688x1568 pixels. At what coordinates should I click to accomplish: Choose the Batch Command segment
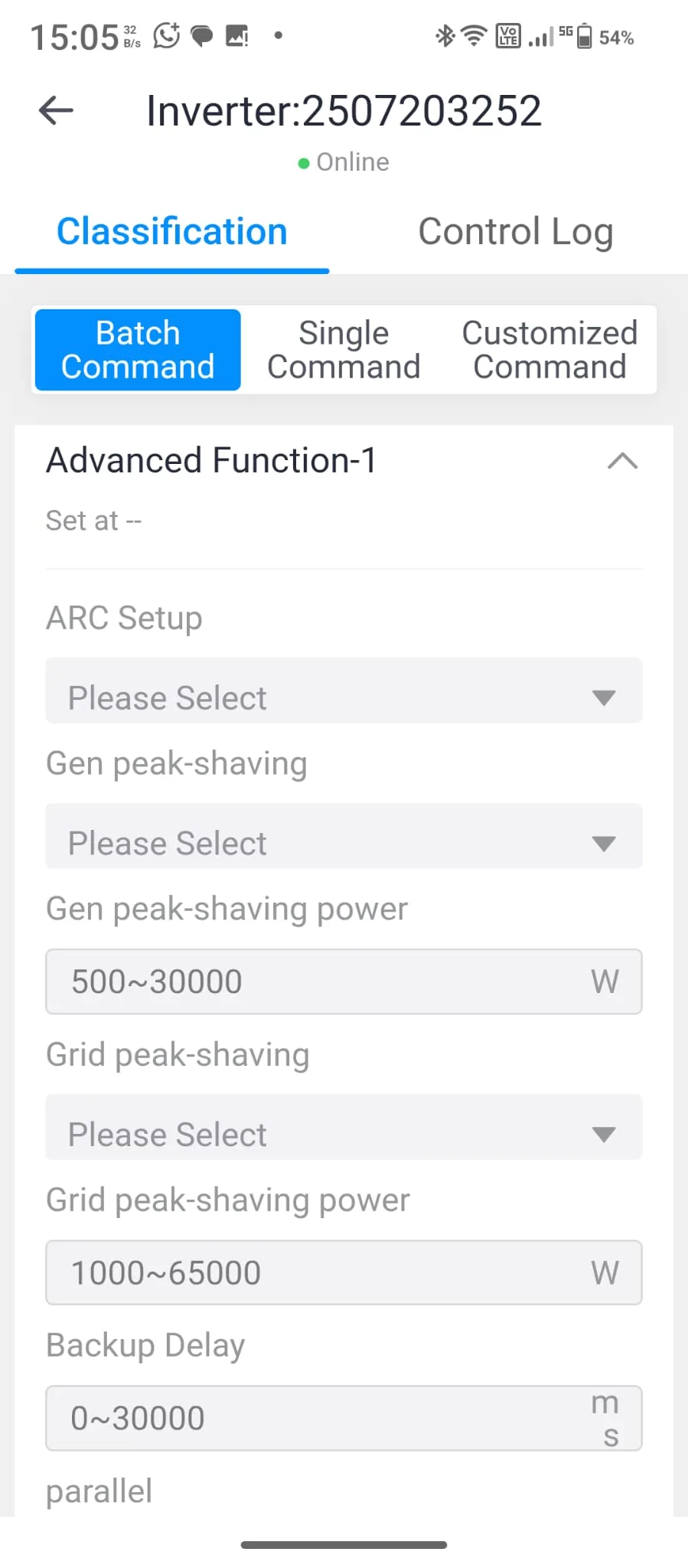(138, 350)
